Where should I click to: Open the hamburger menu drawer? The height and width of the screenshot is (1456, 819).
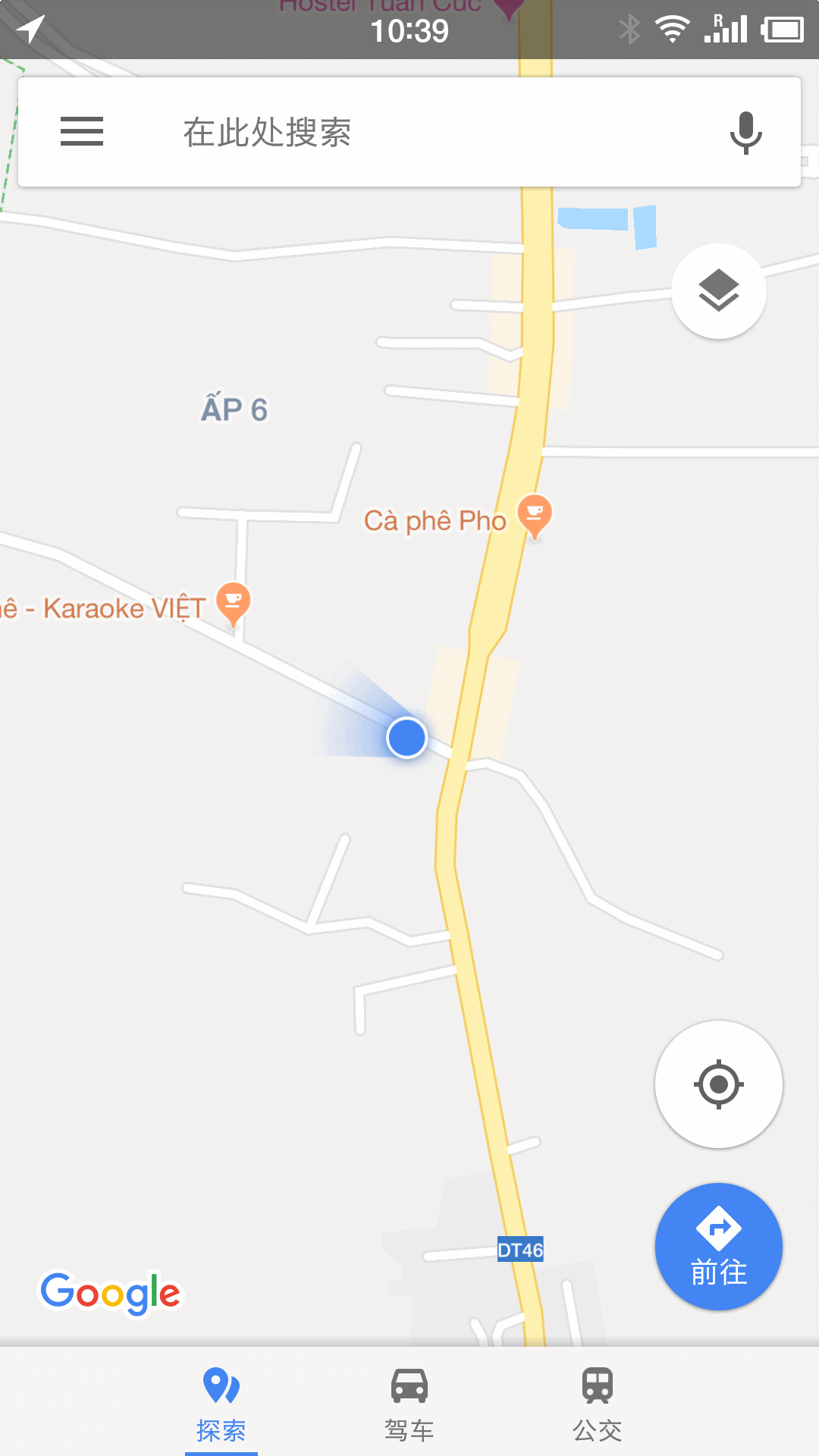tap(82, 132)
